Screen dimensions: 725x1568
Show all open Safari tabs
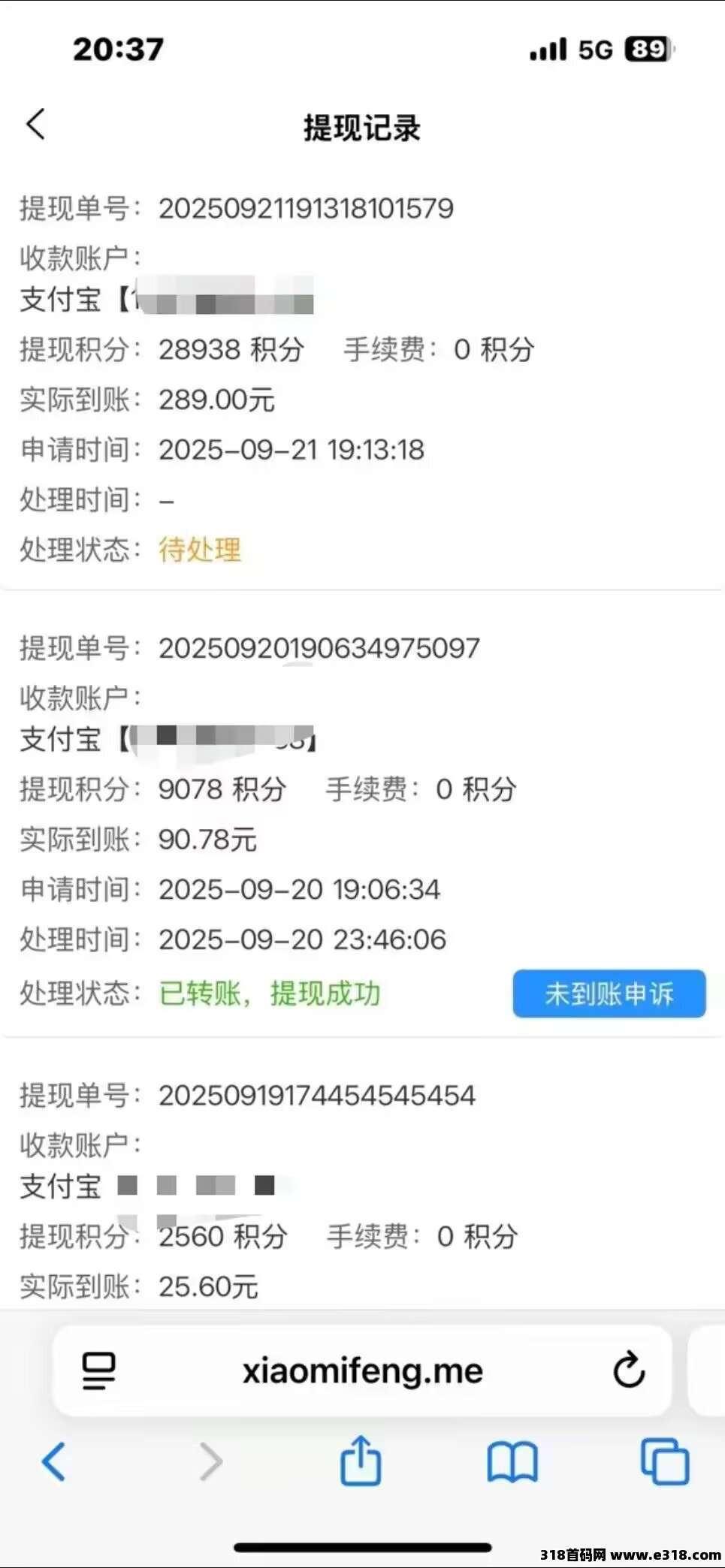[x=664, y=1461]
